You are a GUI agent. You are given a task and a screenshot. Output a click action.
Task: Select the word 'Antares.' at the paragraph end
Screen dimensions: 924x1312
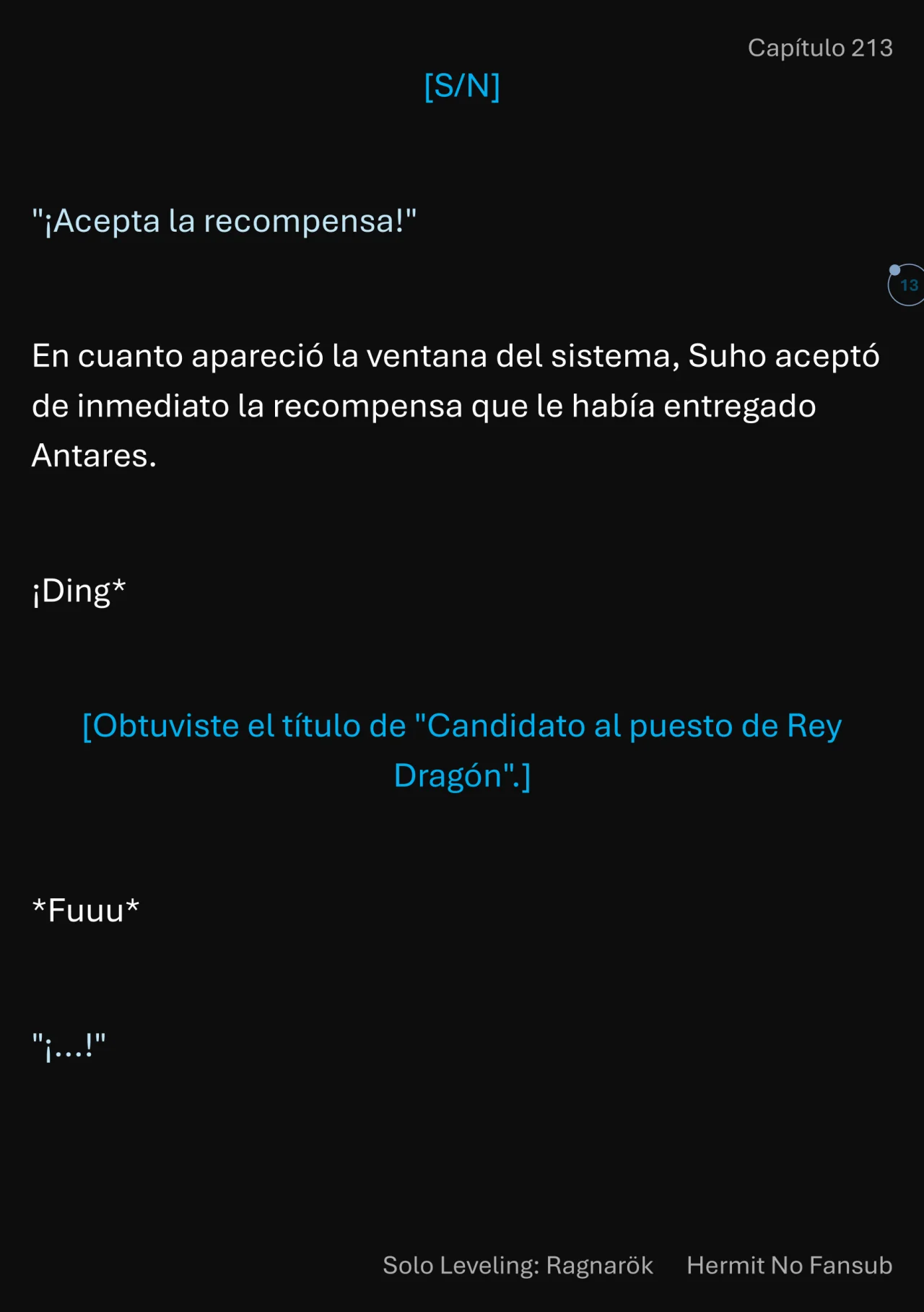point(92,455)
